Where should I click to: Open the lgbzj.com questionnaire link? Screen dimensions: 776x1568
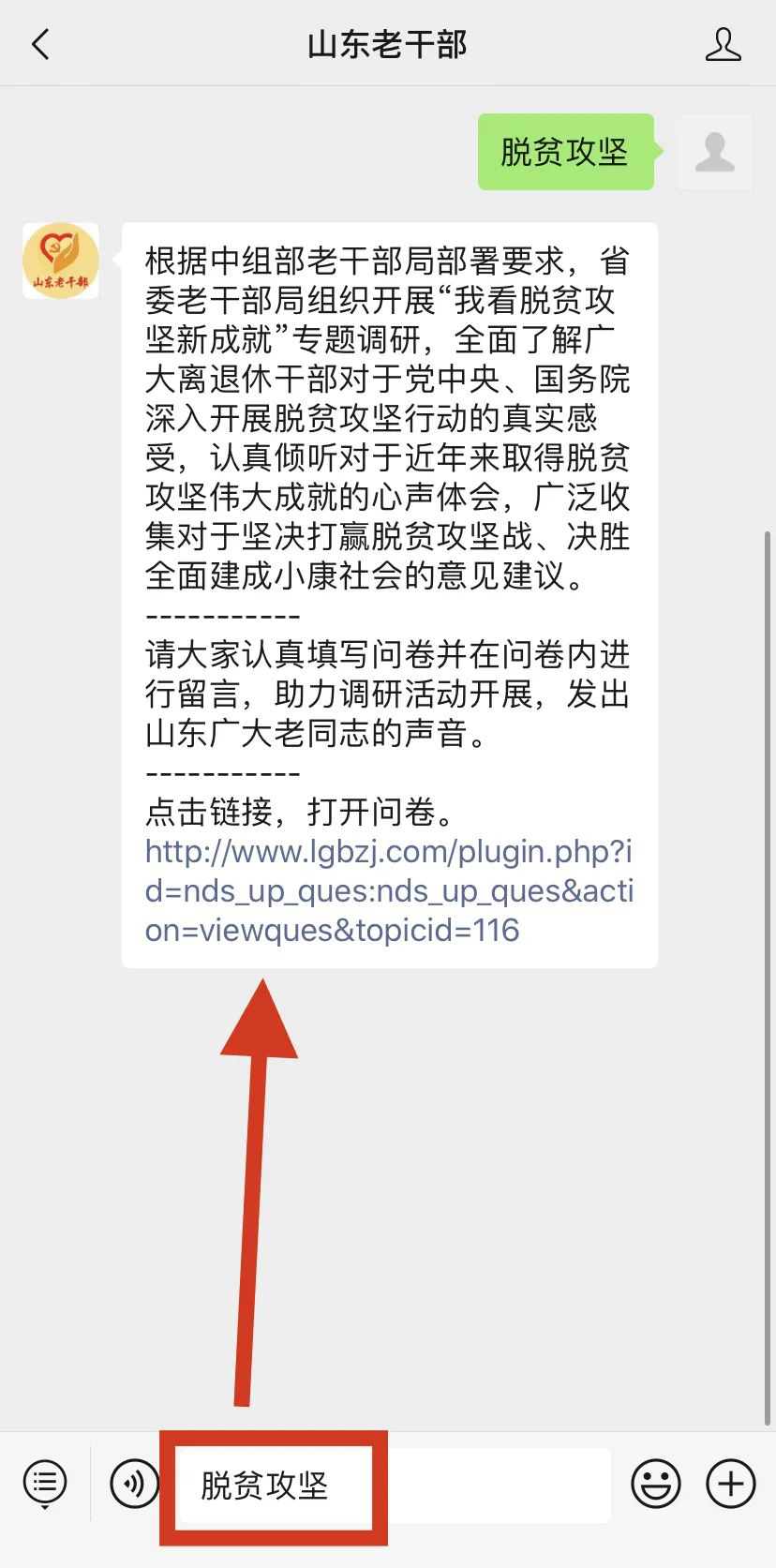(388, 890)
